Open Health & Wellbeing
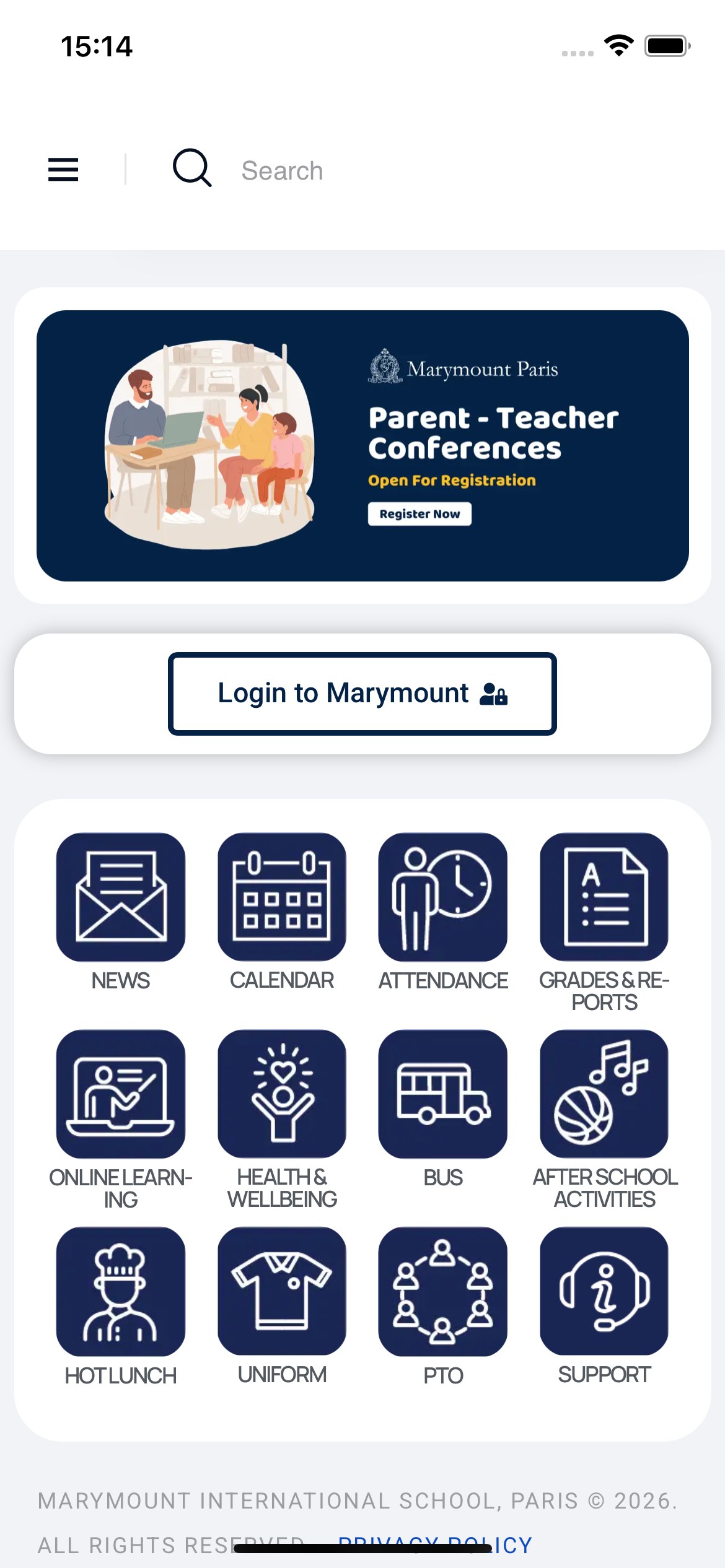Image resolution: width=725 pixels, height=1568 pixels. click(x=282, y=1094)
